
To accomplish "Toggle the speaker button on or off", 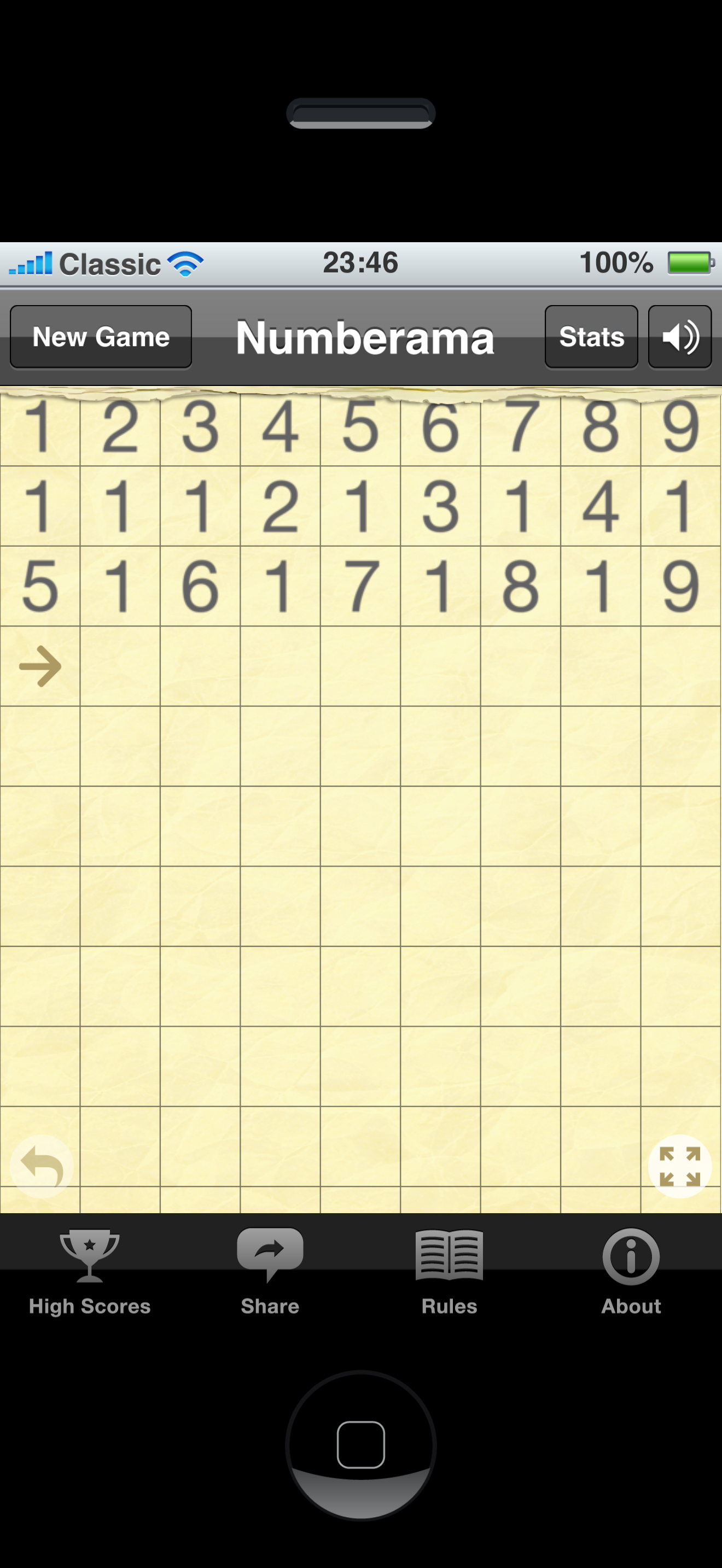I will [679, 336].
